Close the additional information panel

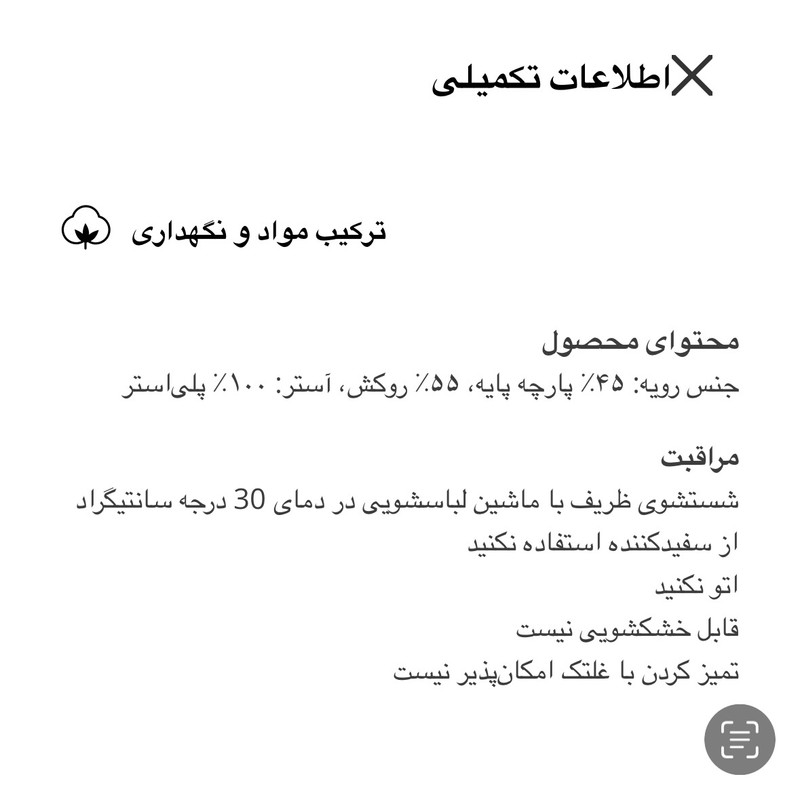(x=690, y=75)
